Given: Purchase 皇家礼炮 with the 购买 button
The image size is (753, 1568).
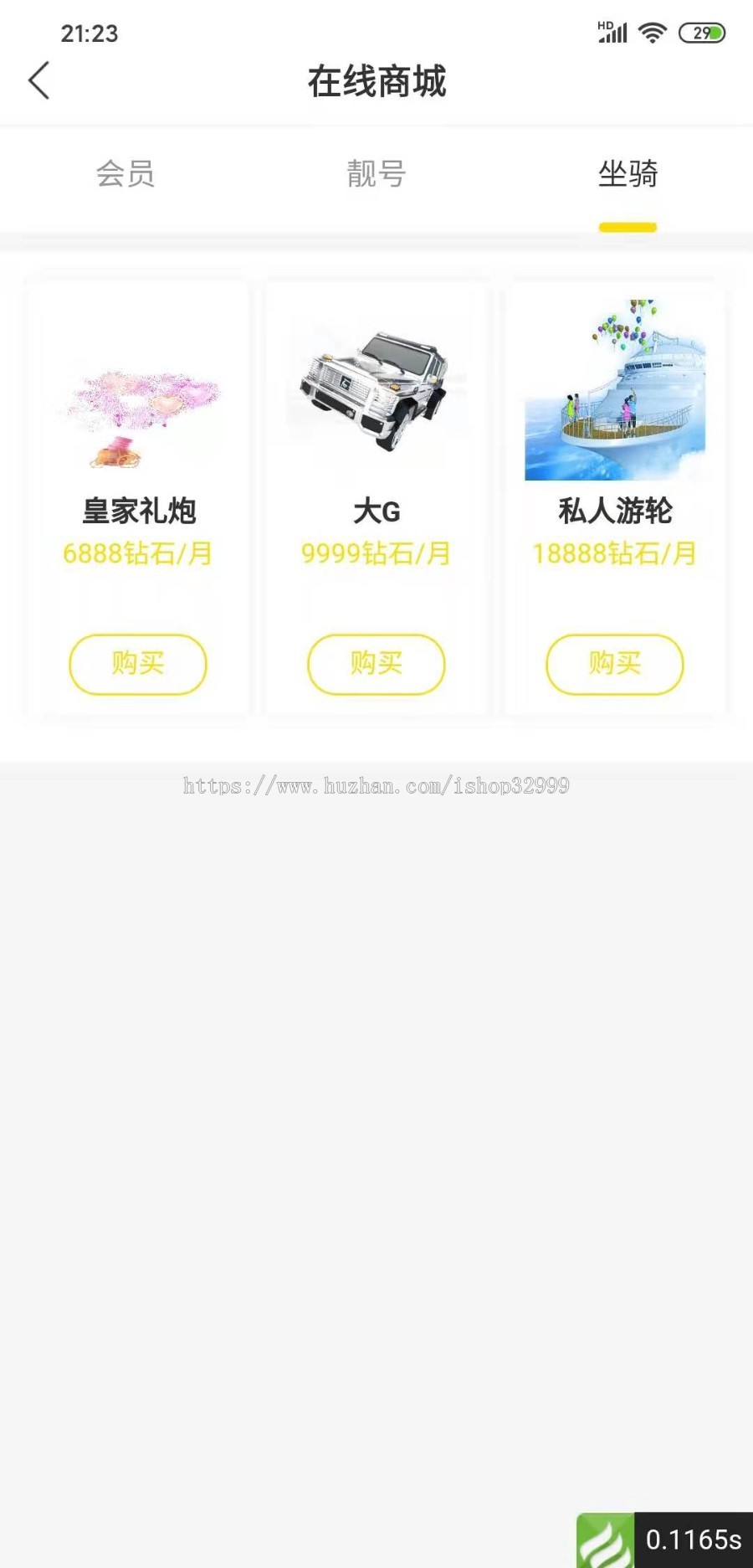Looking at the screenshot, I should [x=137, y=664].
